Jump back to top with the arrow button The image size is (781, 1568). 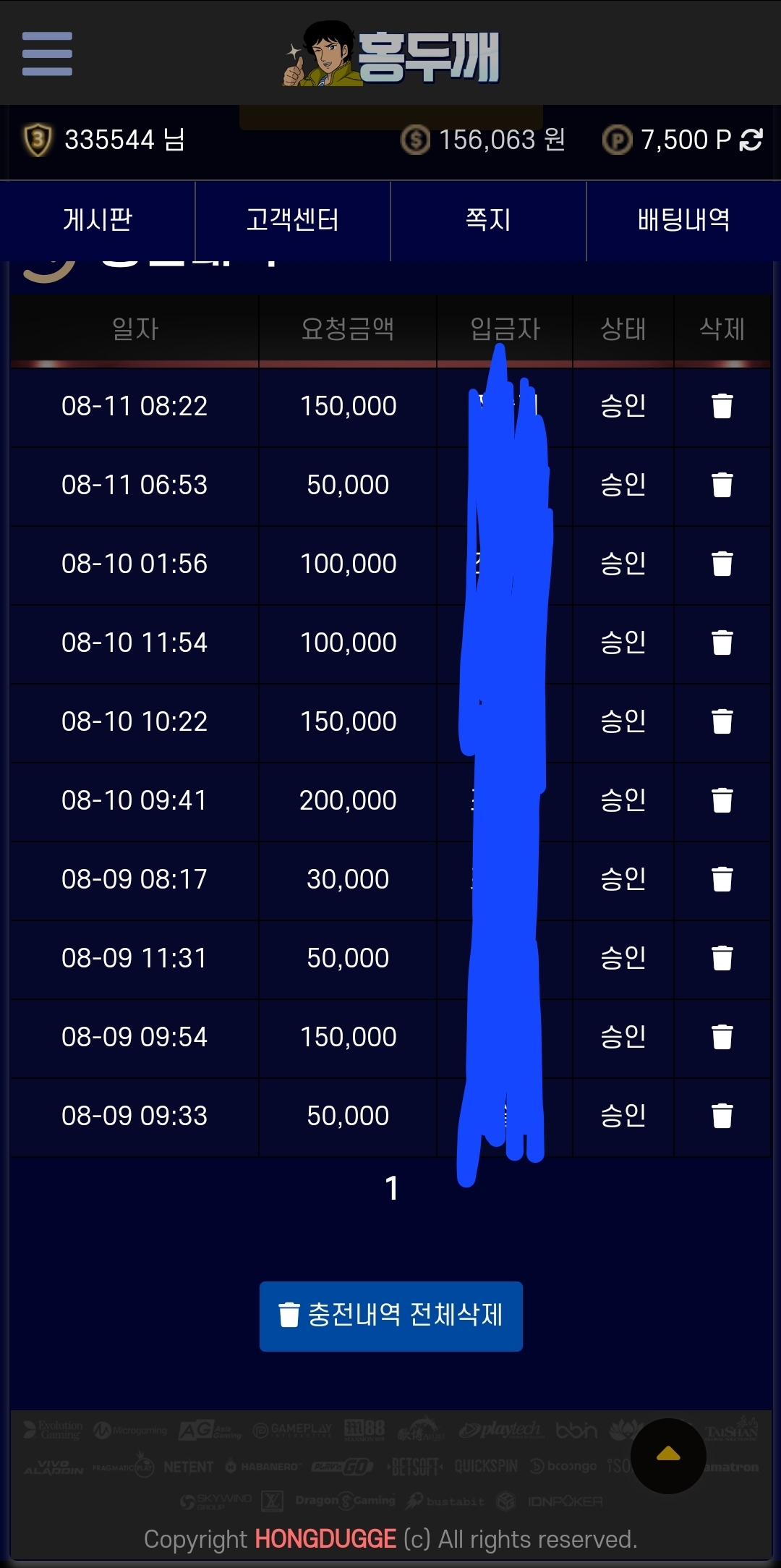point(668,1456)
